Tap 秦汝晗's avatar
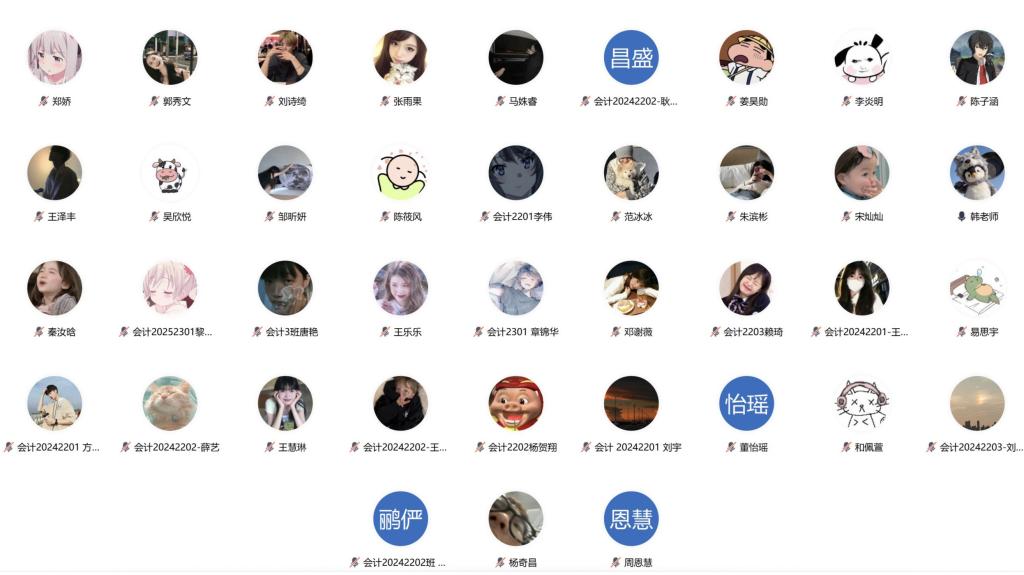This screenshot has width=1024, height=575. 55,288
